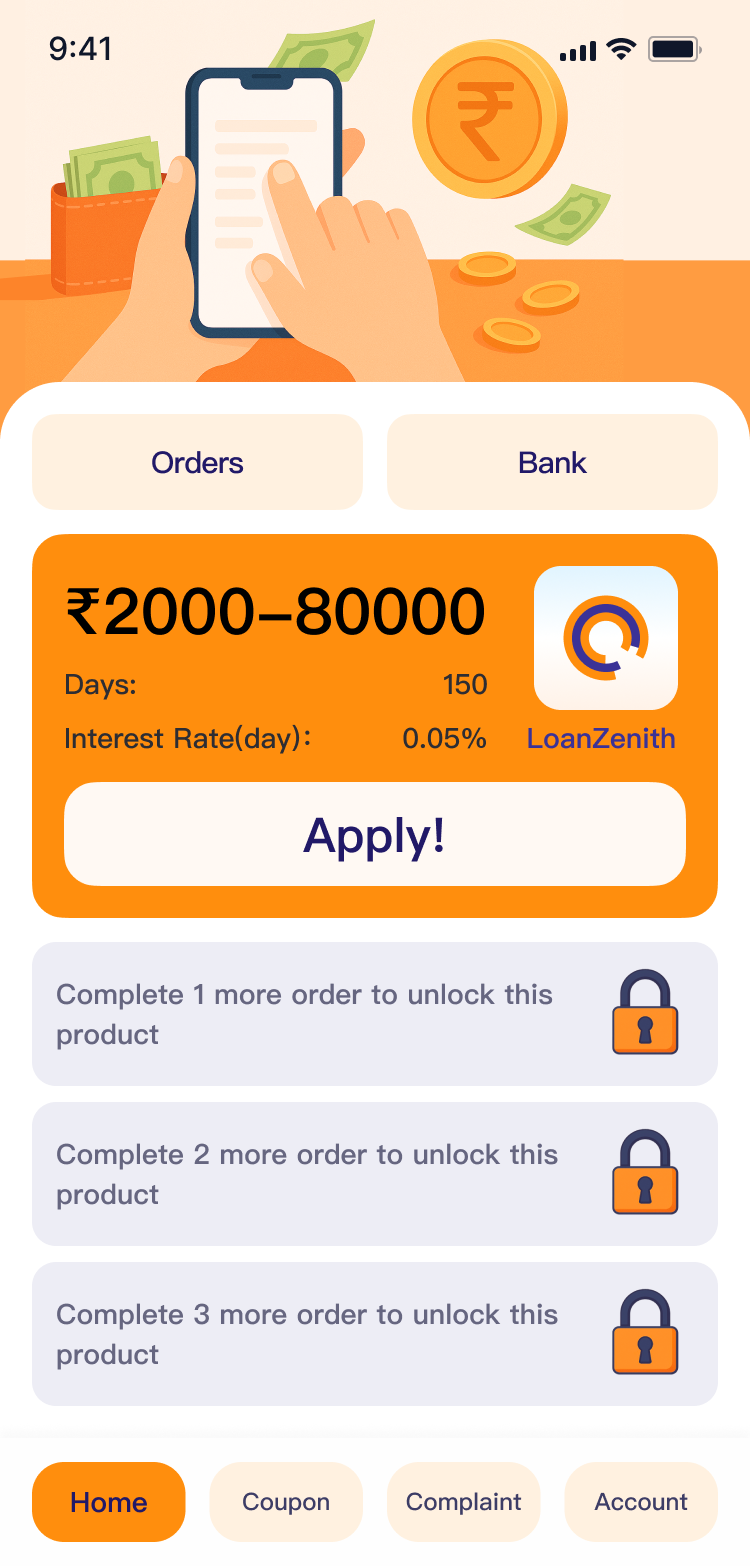The width and height of the screenshot is (750, 1566).
Task: Go to the Complaint tab
Action: 464,1502
